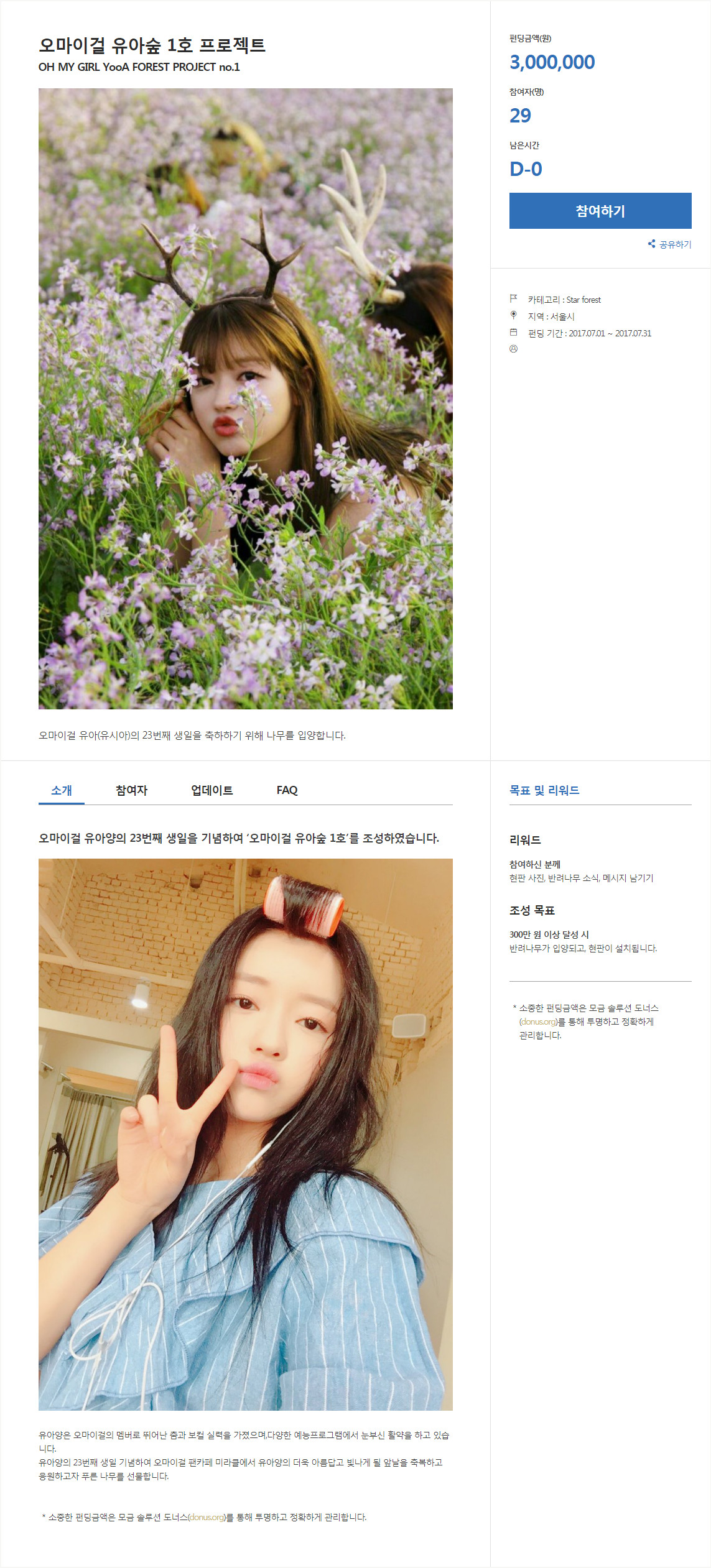Open the donus.org link in the sidebar
This screenshot has height=1568, width=711.
(x=537, y=1022)
